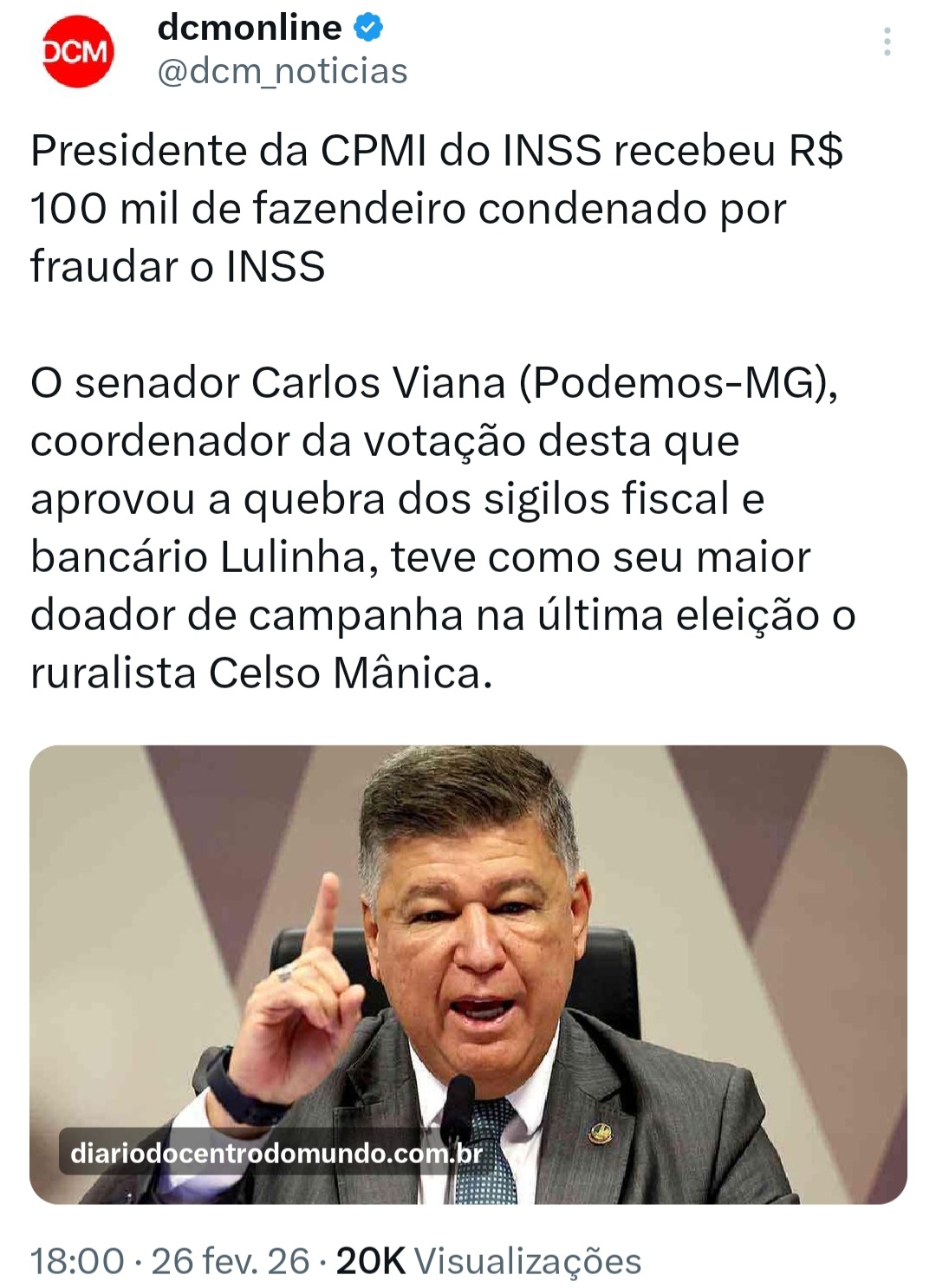The image size is (936, 1288).
Task: Open the diariodocentrodomundo.com.br article card
Action: (x=468, y=973)
